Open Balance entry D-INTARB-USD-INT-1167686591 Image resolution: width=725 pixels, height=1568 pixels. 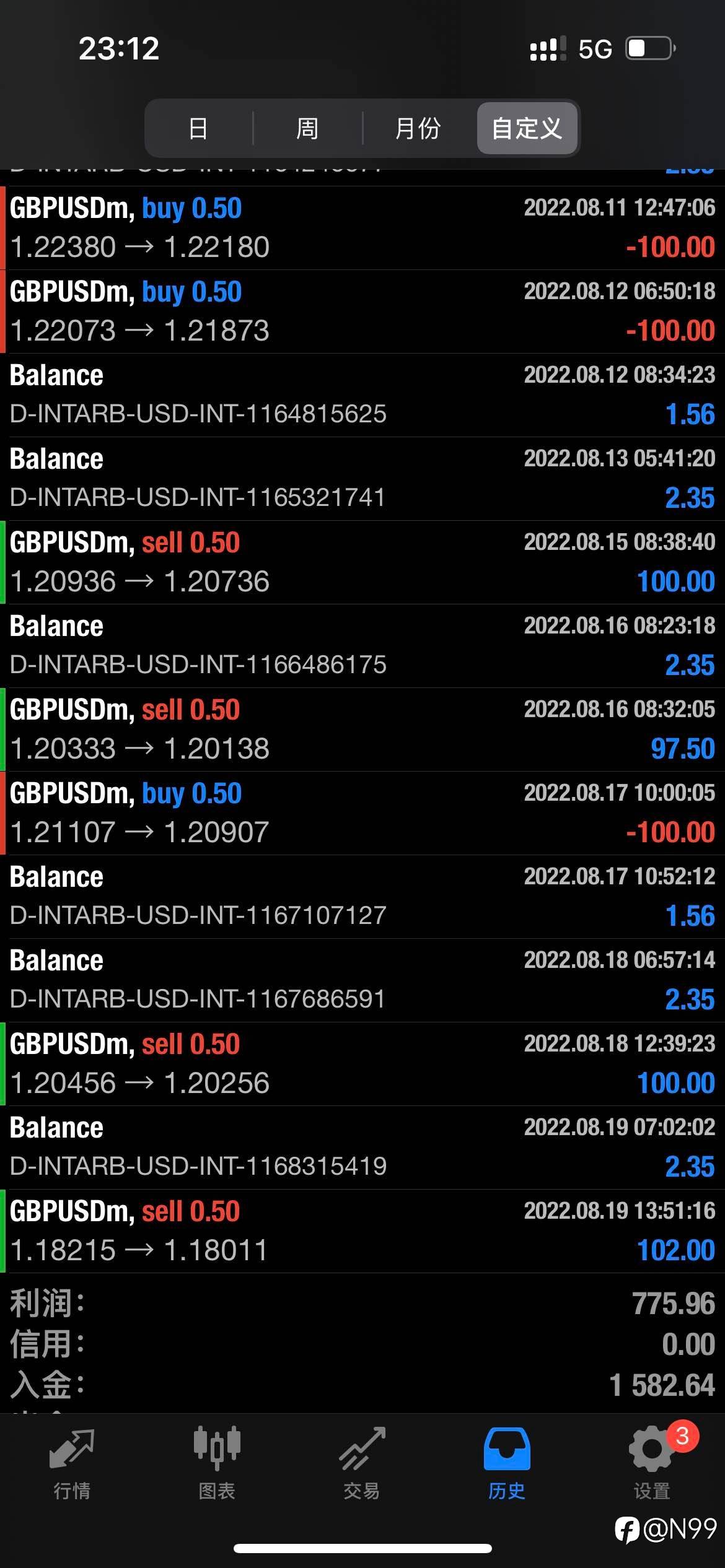(362, 980)
